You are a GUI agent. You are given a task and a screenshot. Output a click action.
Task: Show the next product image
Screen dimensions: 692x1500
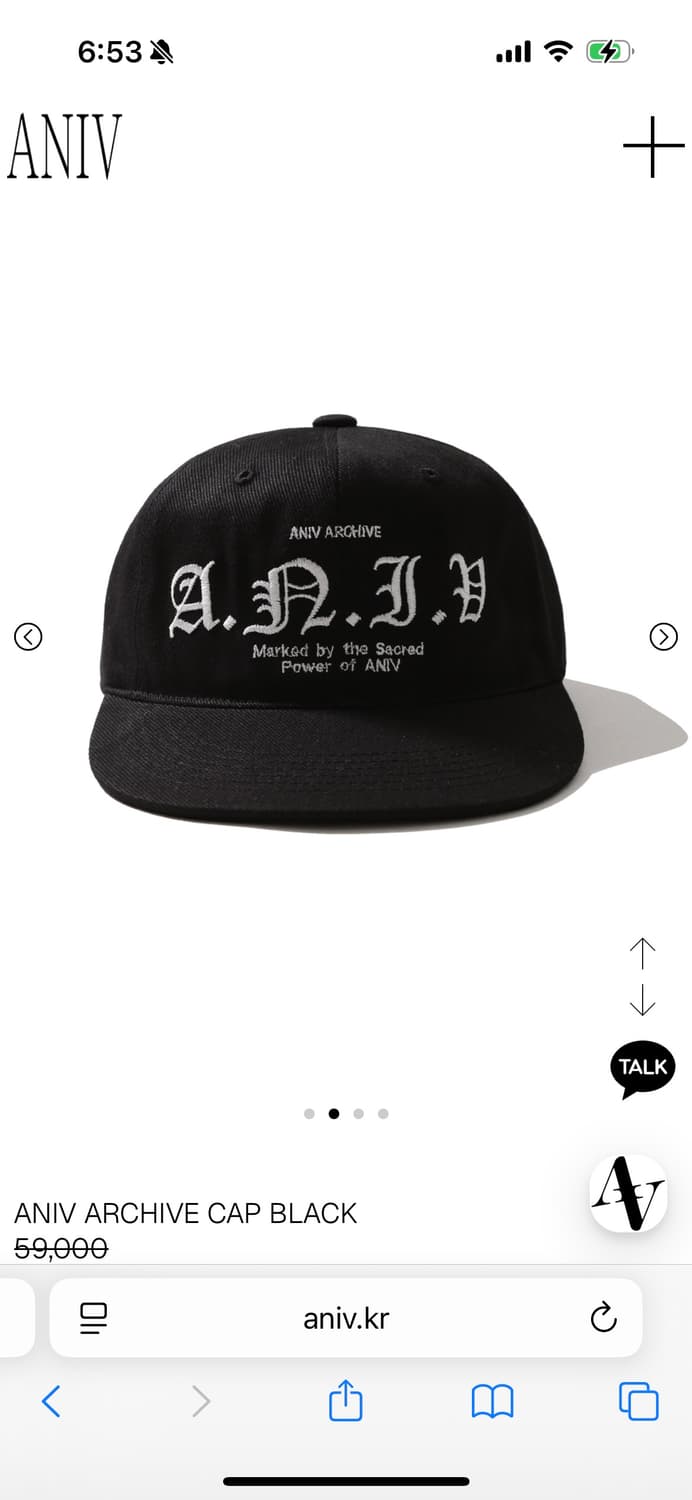663,636
